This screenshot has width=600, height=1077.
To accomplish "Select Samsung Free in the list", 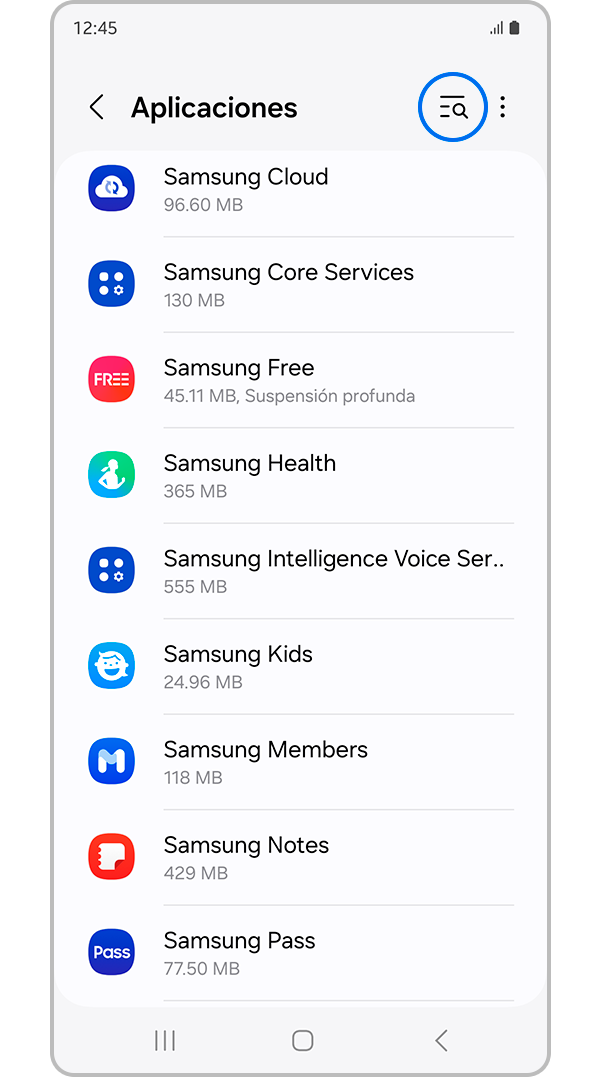I will tap(300, 380).
